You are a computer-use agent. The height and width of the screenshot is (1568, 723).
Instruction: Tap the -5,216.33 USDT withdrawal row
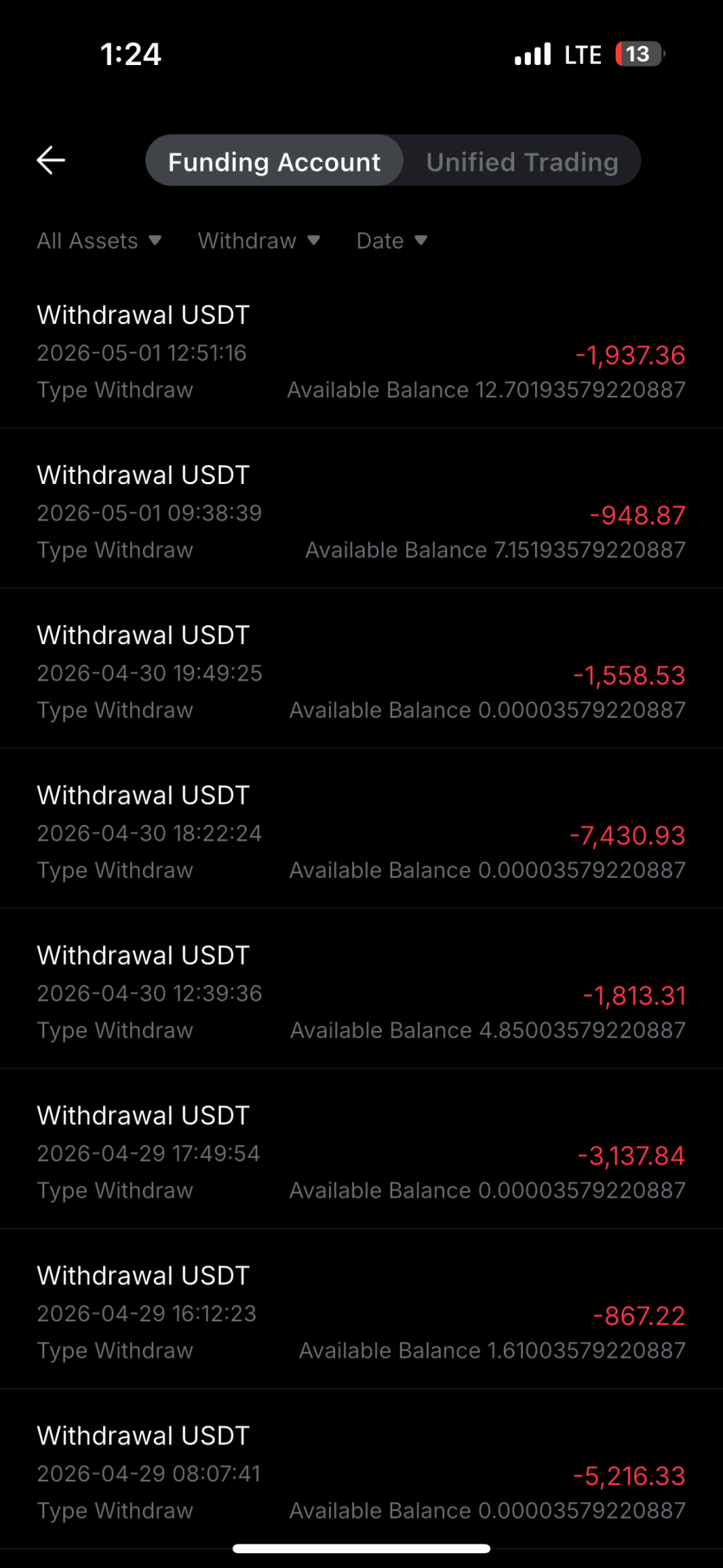361,1470
